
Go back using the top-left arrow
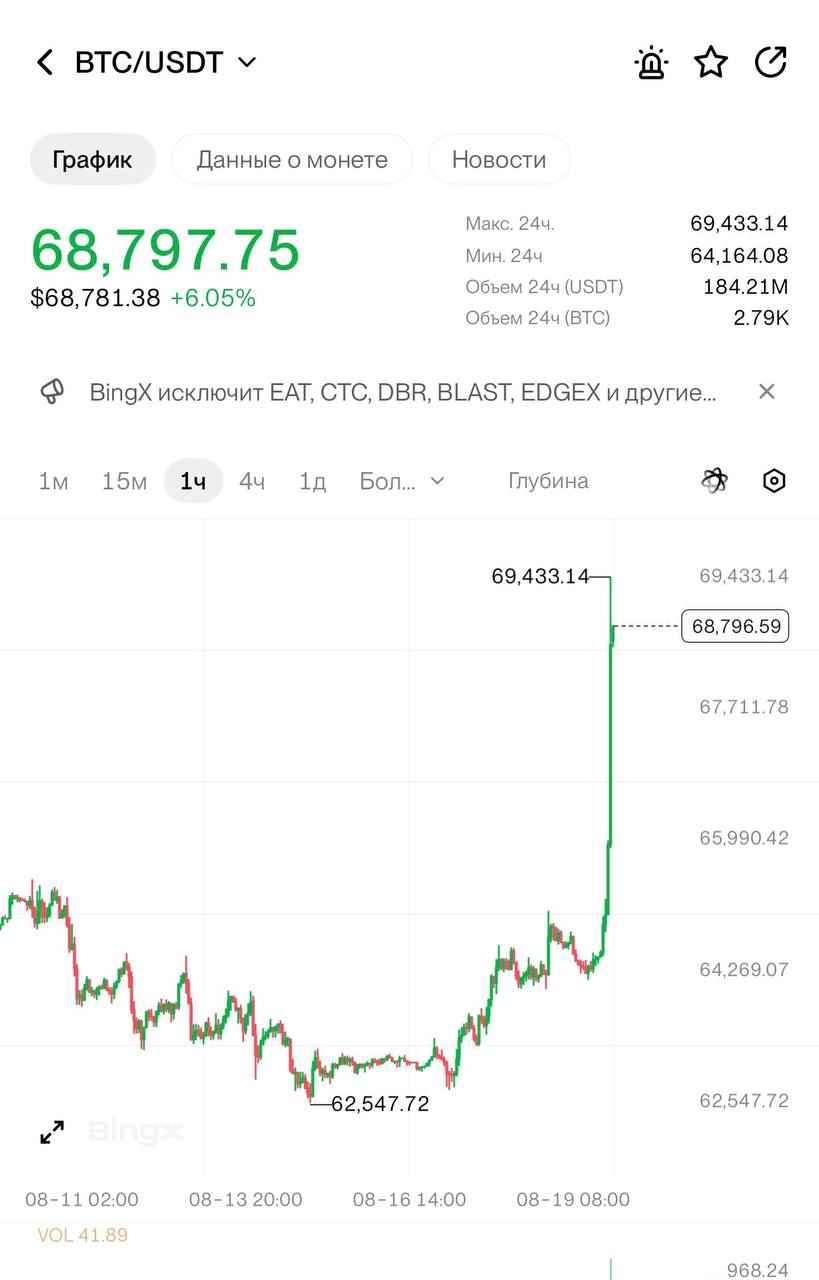coord(44,63)
